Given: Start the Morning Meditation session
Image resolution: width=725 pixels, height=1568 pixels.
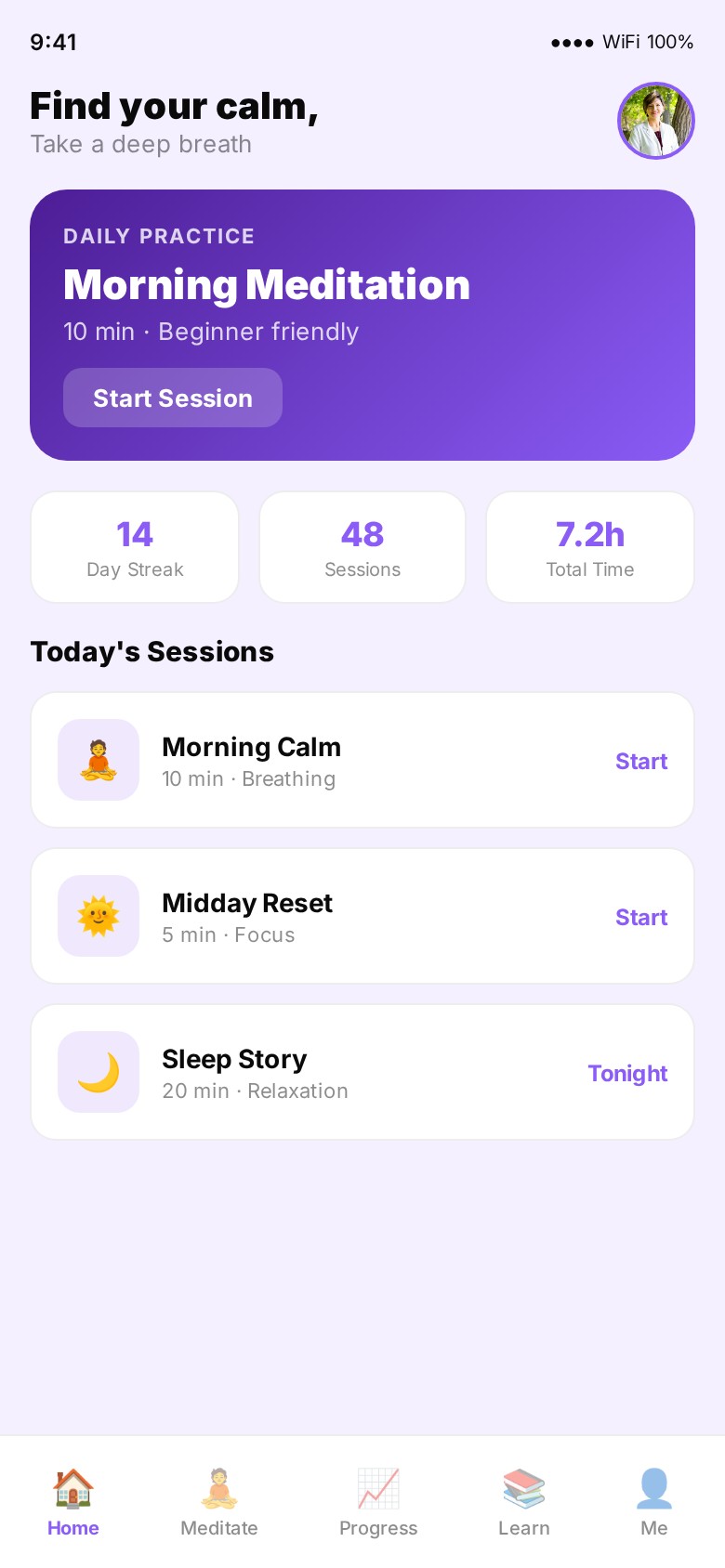Looking at the screenshot, I should pos(173,398).
